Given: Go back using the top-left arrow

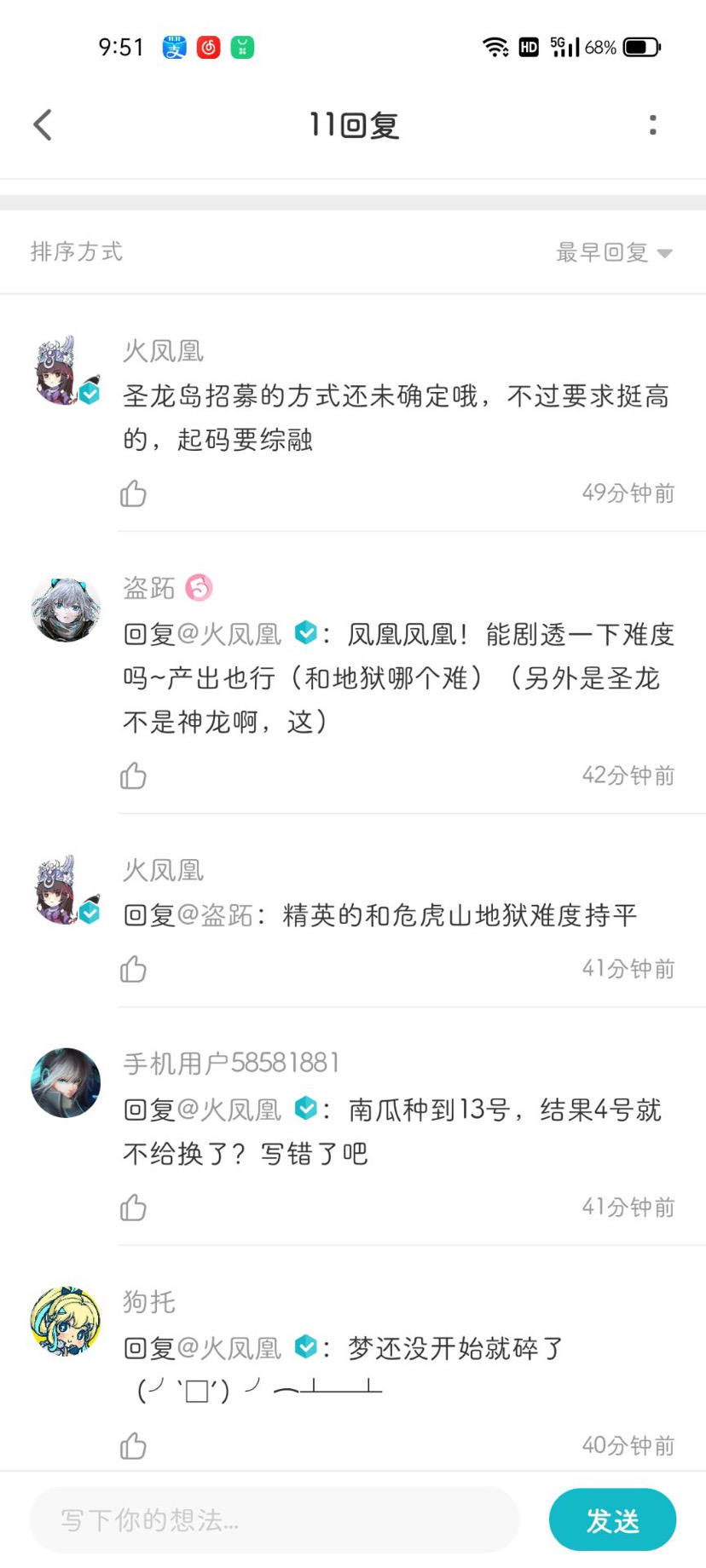Looking at the screenshot, I should coord(43,125).
